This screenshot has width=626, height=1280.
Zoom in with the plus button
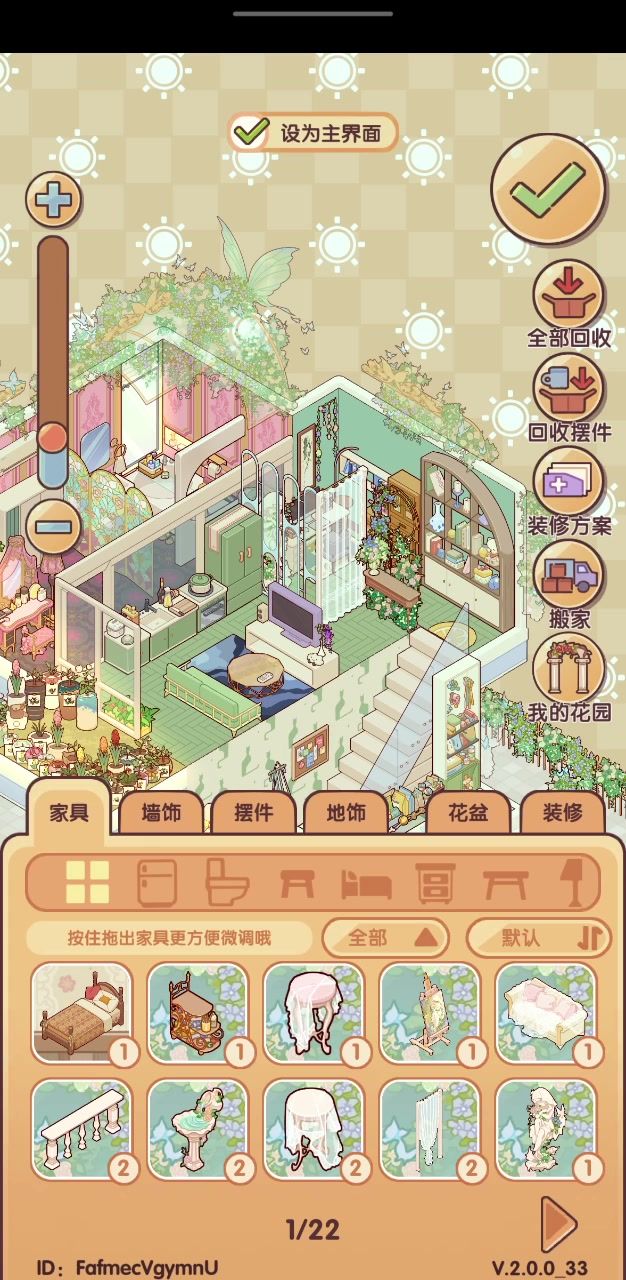53,200
